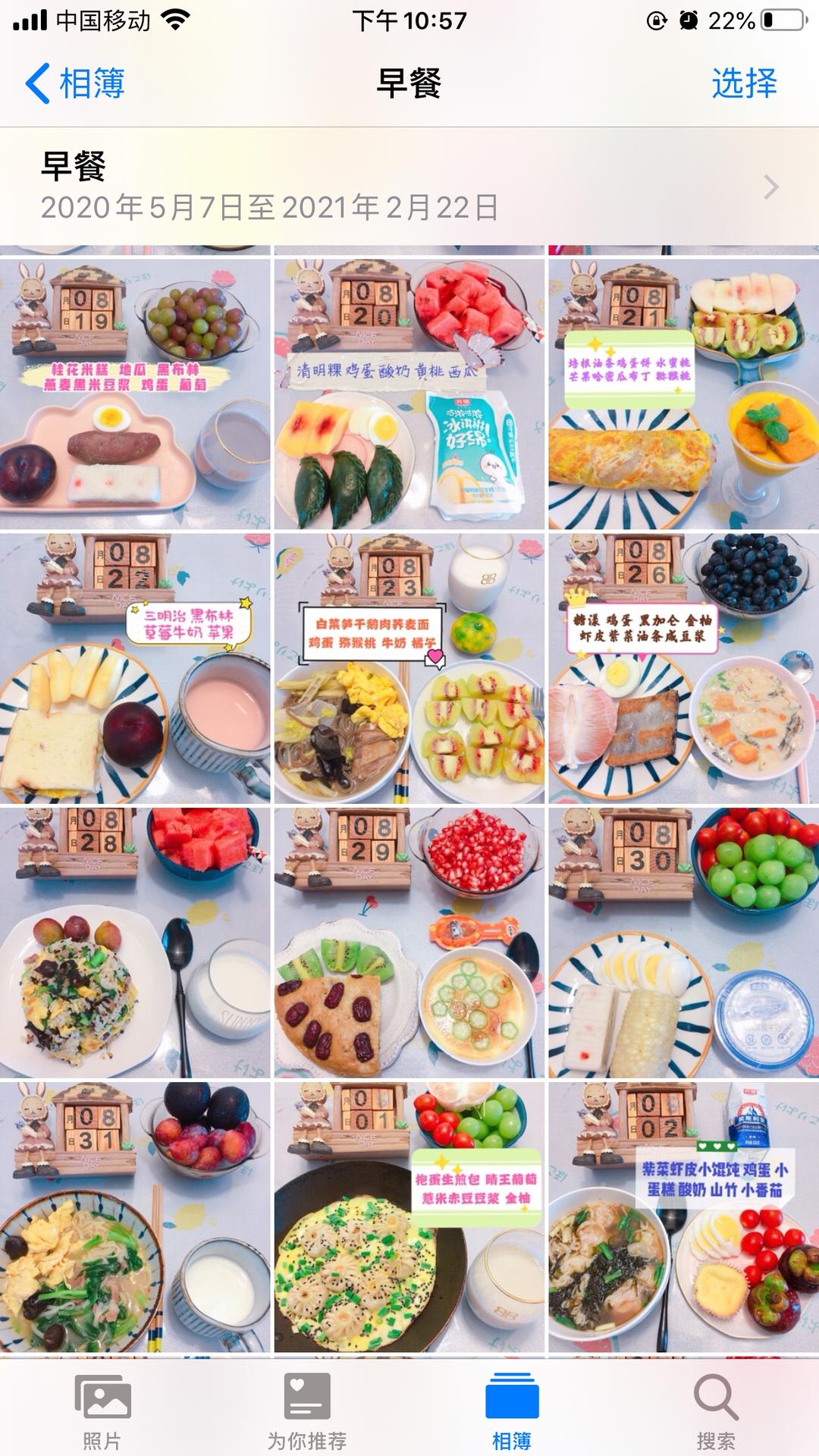This screenshot has height=1456, width=819.
Task: View the 08/21 photo with mango pudding
Action: (684, 394)
